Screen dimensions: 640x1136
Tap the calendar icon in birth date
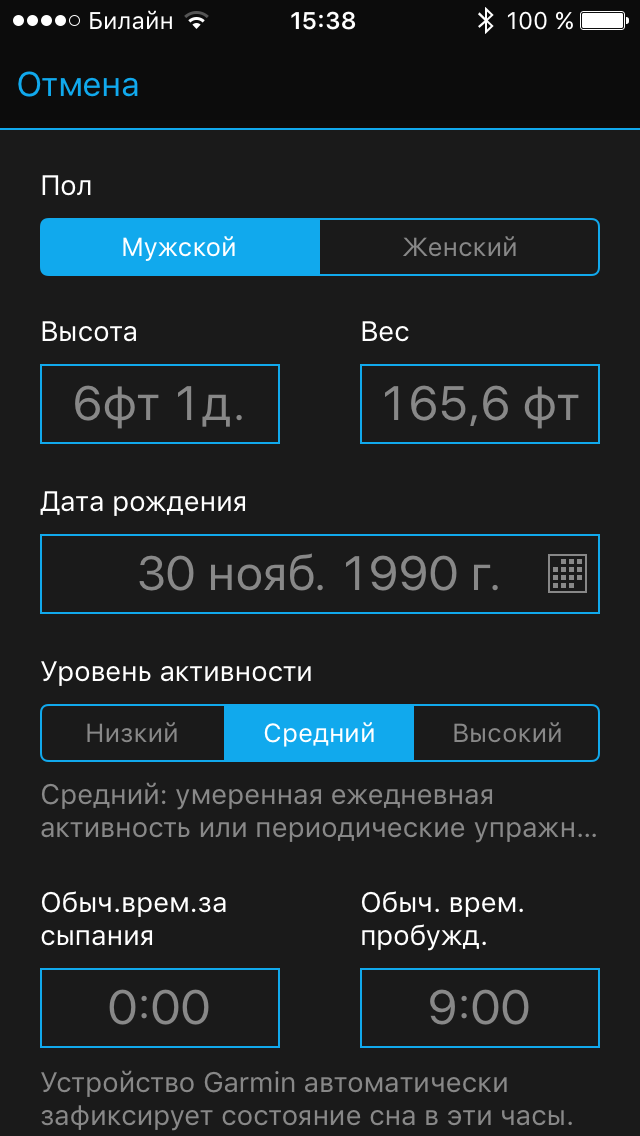(567, 575)
